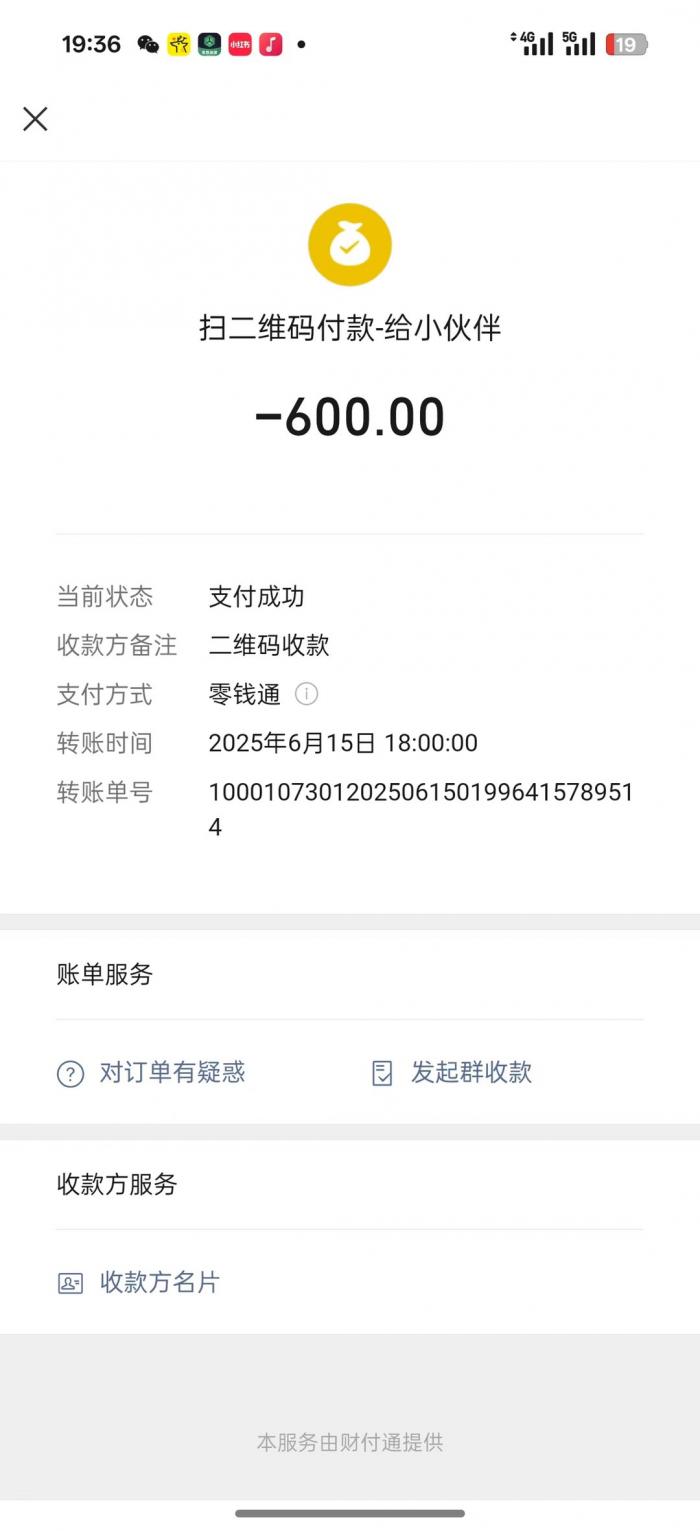Open 收款方名片 payee card
The width and height of the screenshot is (700, 1531).
[x=139, y=1283]
